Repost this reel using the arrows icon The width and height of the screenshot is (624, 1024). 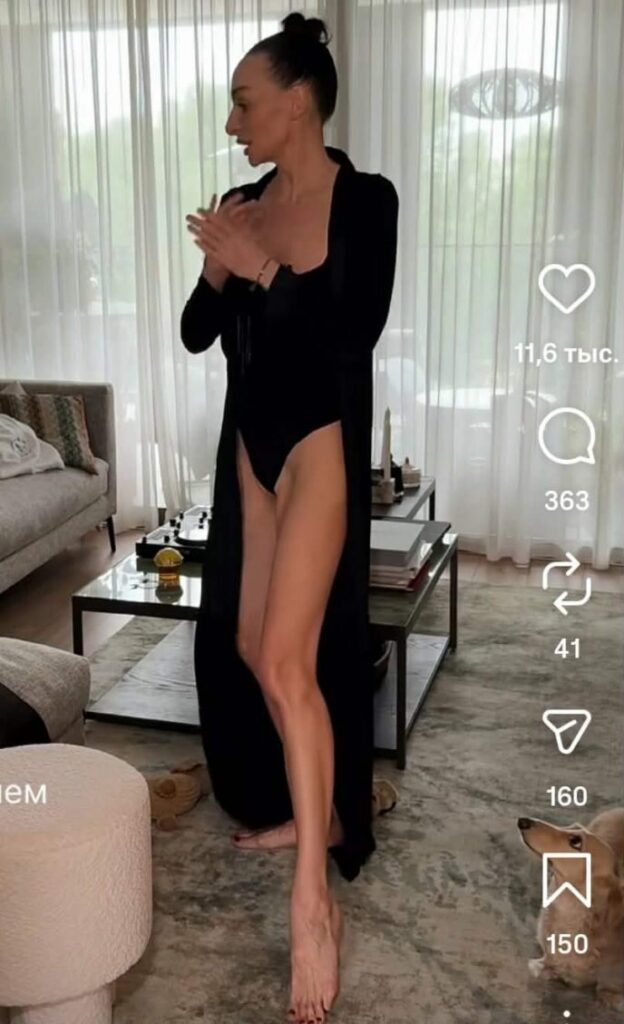[566, 586]
